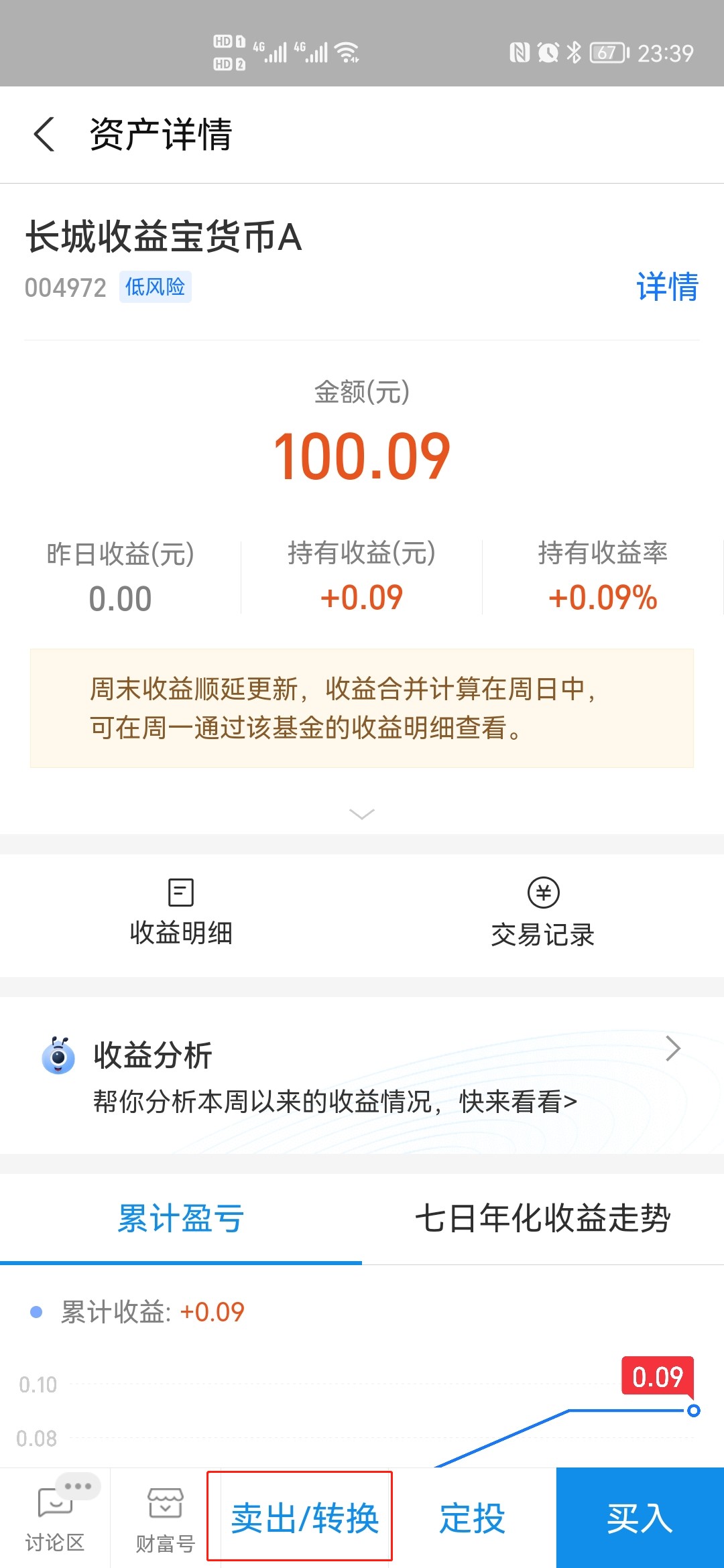The height and width of the screenshot is (1568, 724).
Task: Tap 买入 to buy the fund
Action: pyautogui.click(x=640, y=1518)
